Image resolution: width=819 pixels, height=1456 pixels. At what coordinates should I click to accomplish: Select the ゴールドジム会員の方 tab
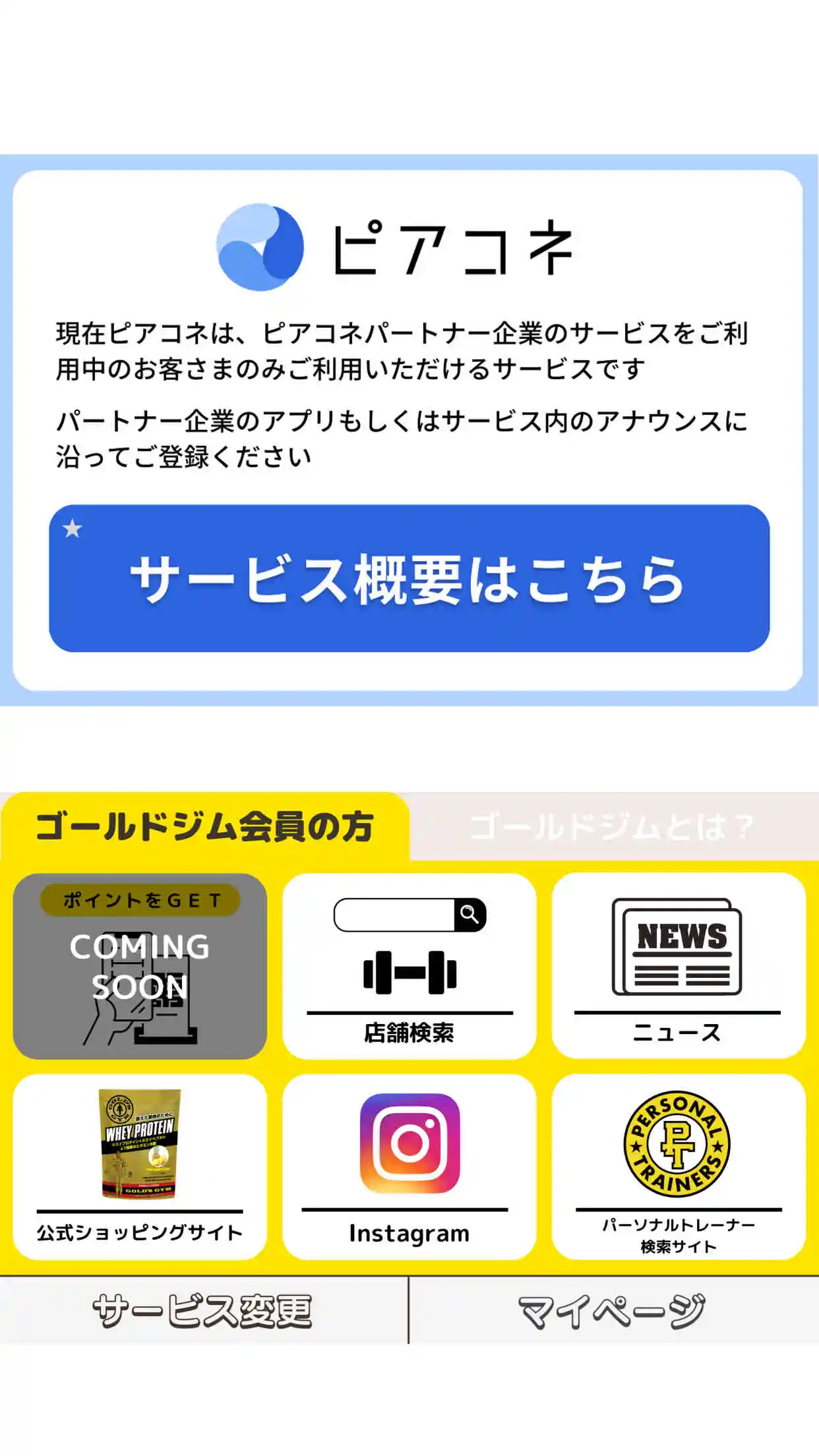click(204, 826)
